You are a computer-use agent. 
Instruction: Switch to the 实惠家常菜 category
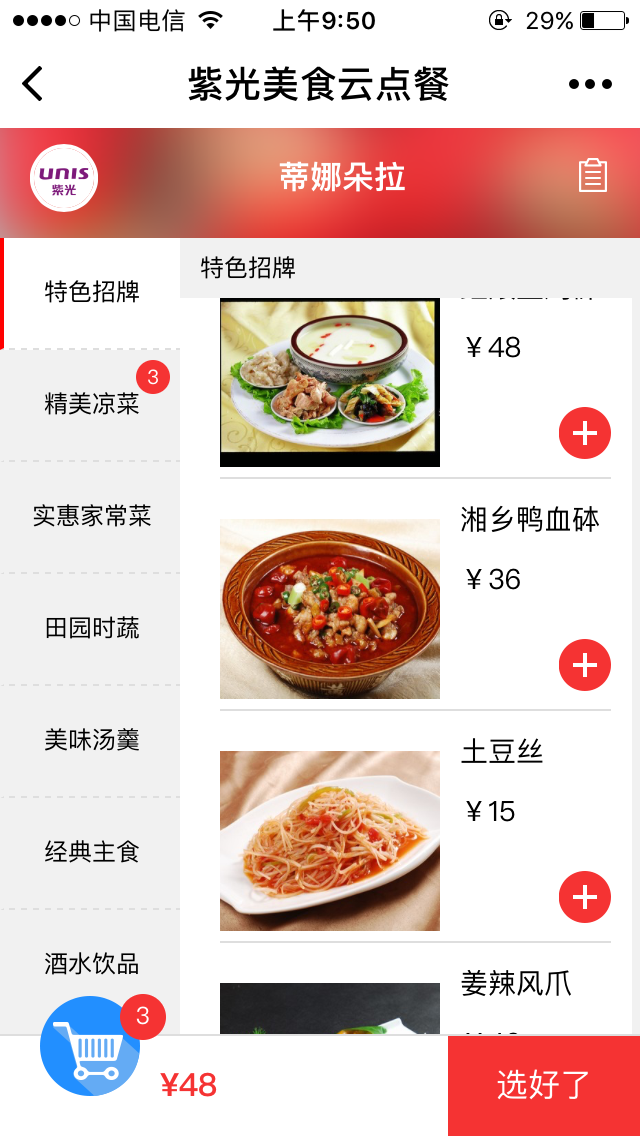coord(92,516)
